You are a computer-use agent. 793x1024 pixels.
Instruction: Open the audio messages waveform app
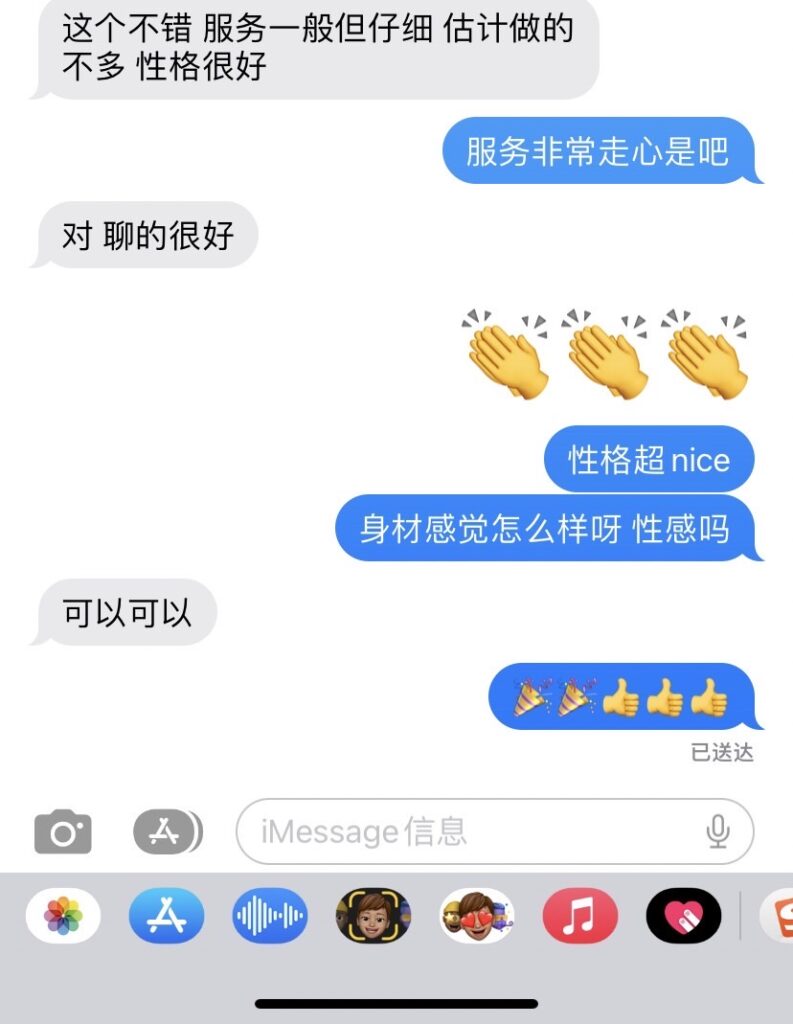[270, 915]
